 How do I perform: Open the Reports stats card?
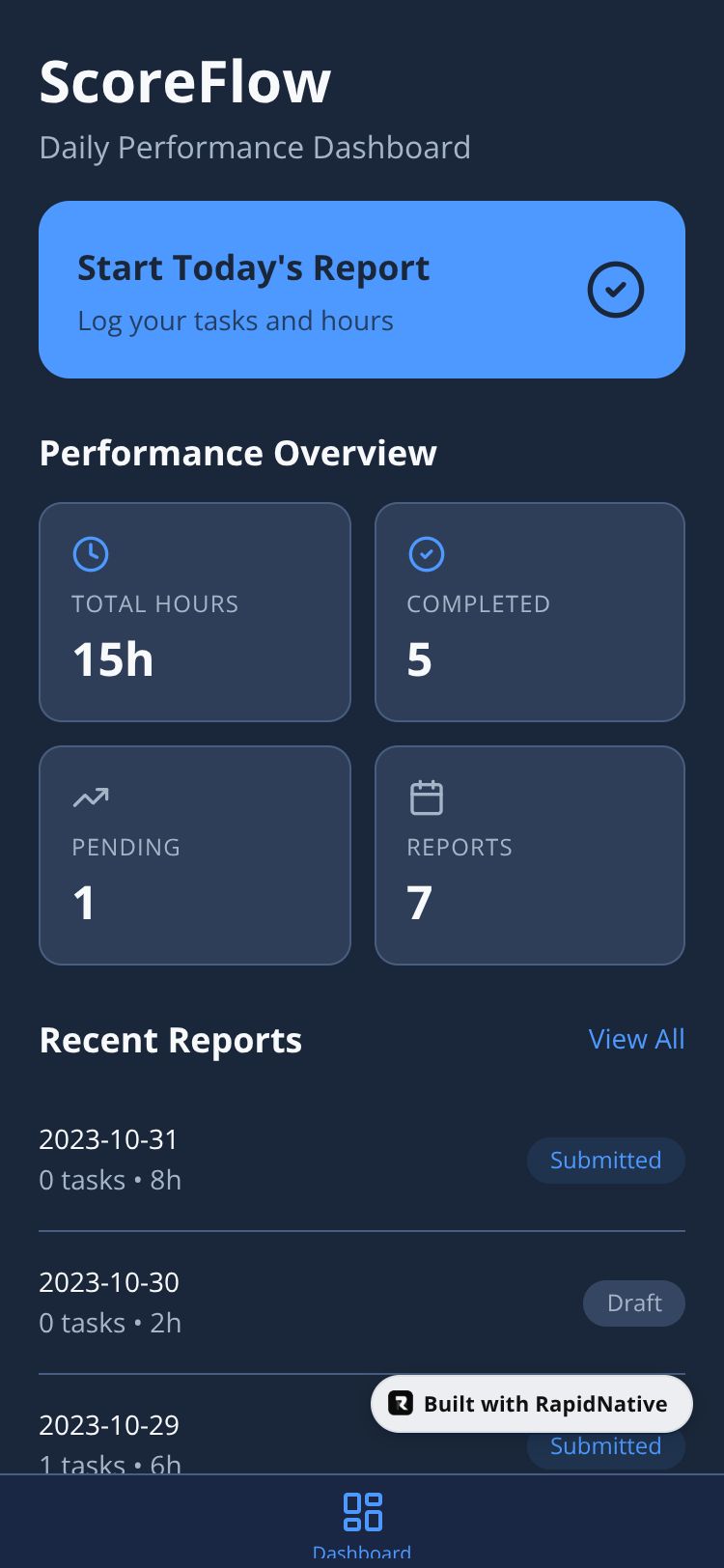click(530, 855)
